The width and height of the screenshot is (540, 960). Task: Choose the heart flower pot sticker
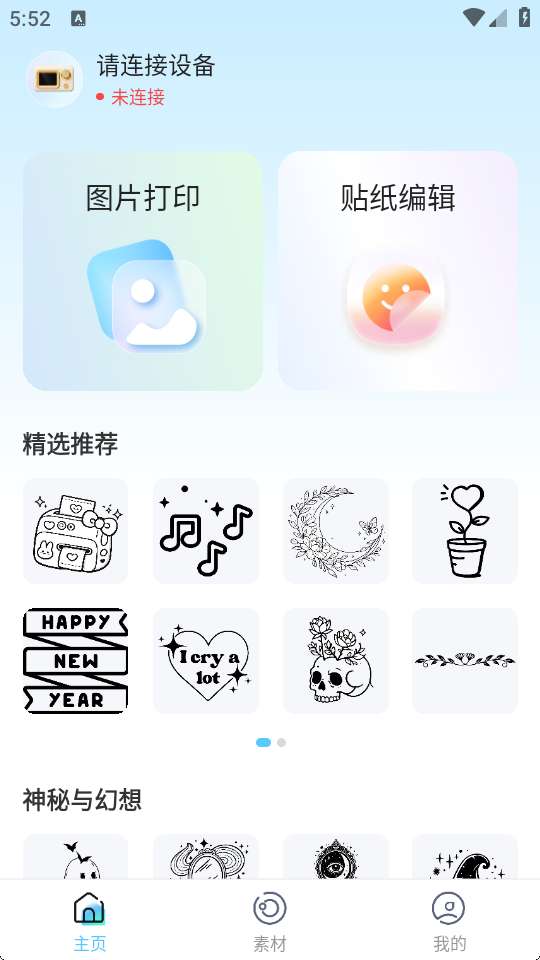tap(465, 531)
